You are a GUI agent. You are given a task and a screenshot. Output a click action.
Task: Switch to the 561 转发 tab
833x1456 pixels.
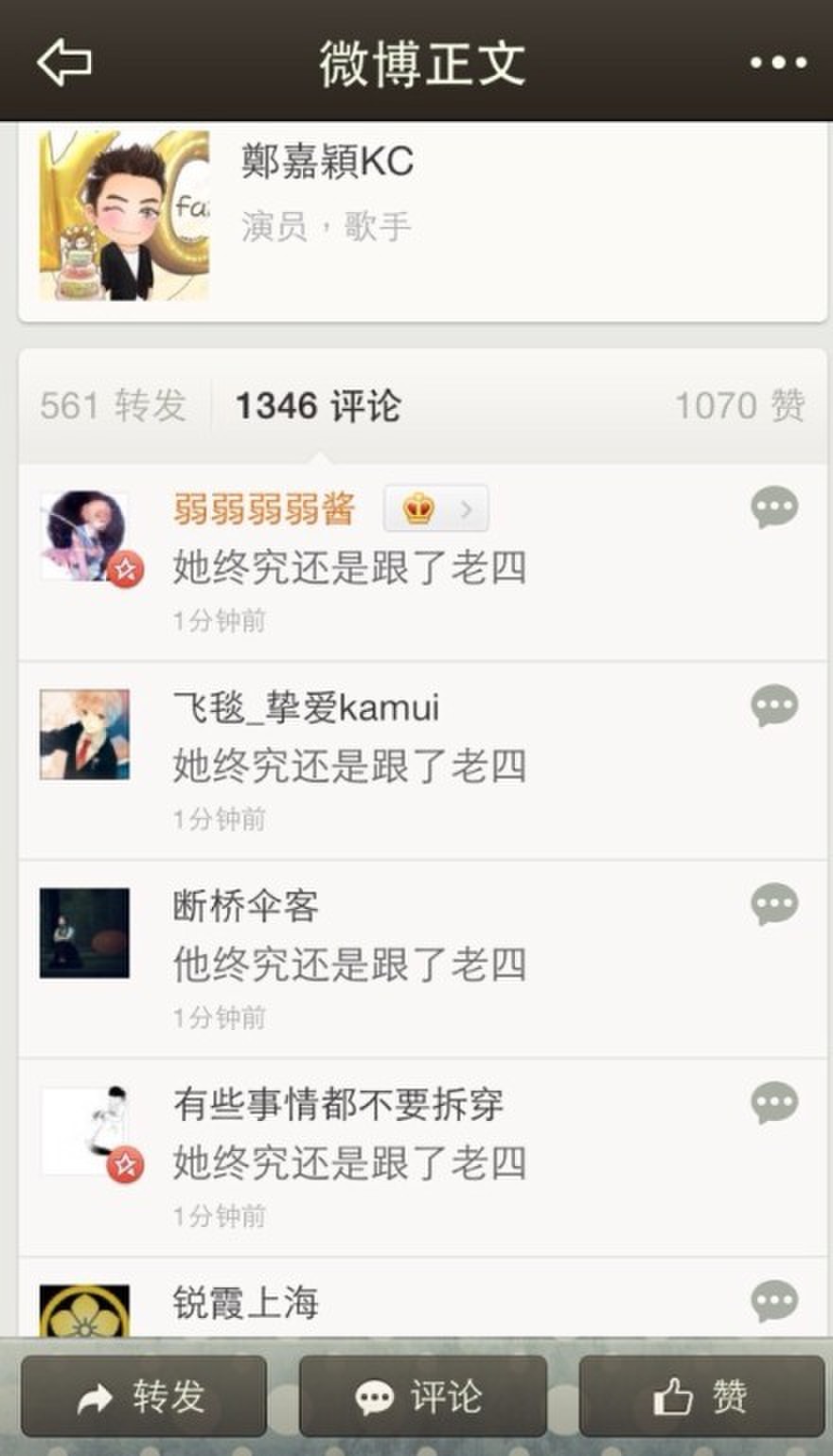[x=113, y=405]
